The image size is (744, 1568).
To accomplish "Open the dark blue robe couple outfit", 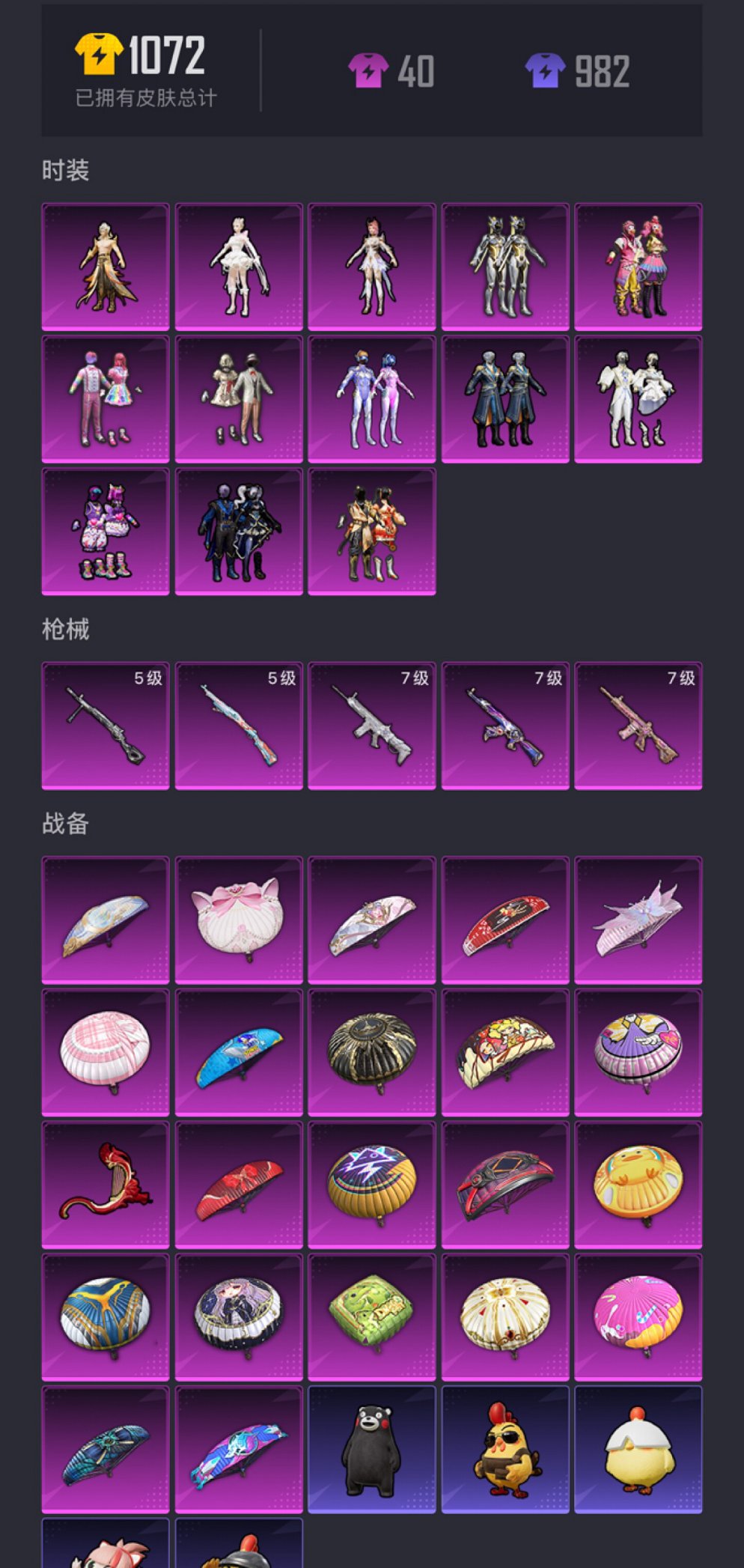I will [504, 399].
